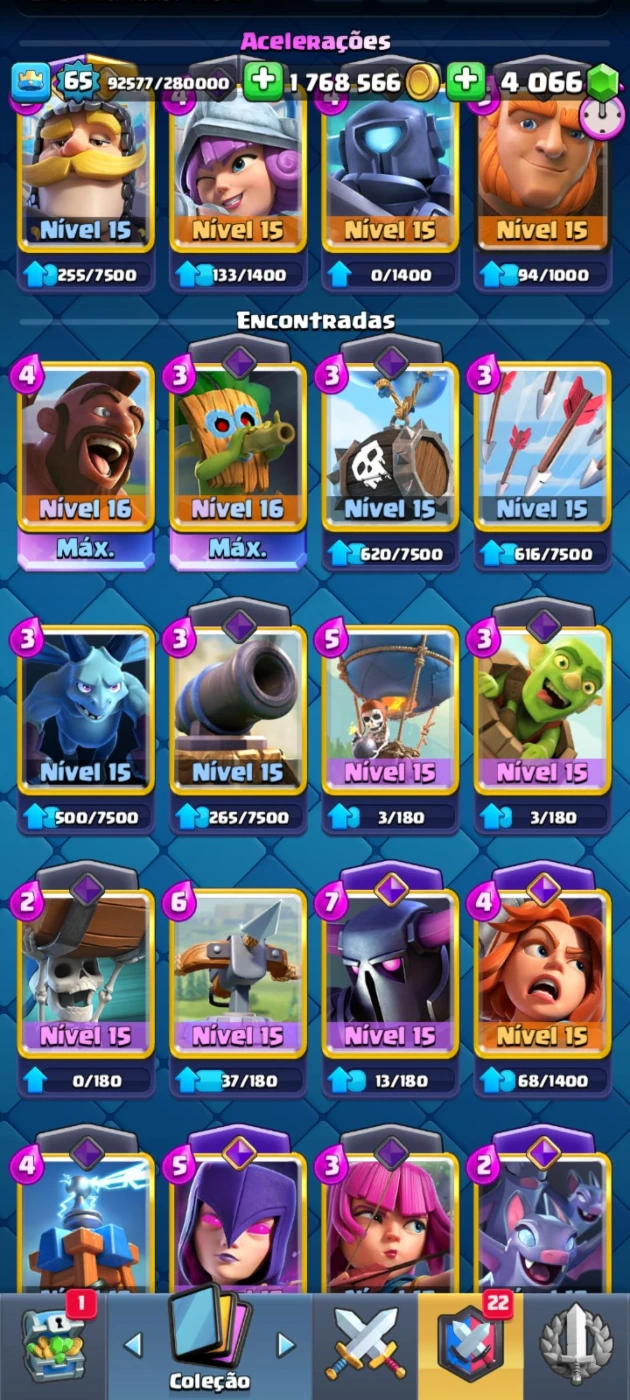Add more gems with the plus button
The image size is (630, 1400).
465,82
